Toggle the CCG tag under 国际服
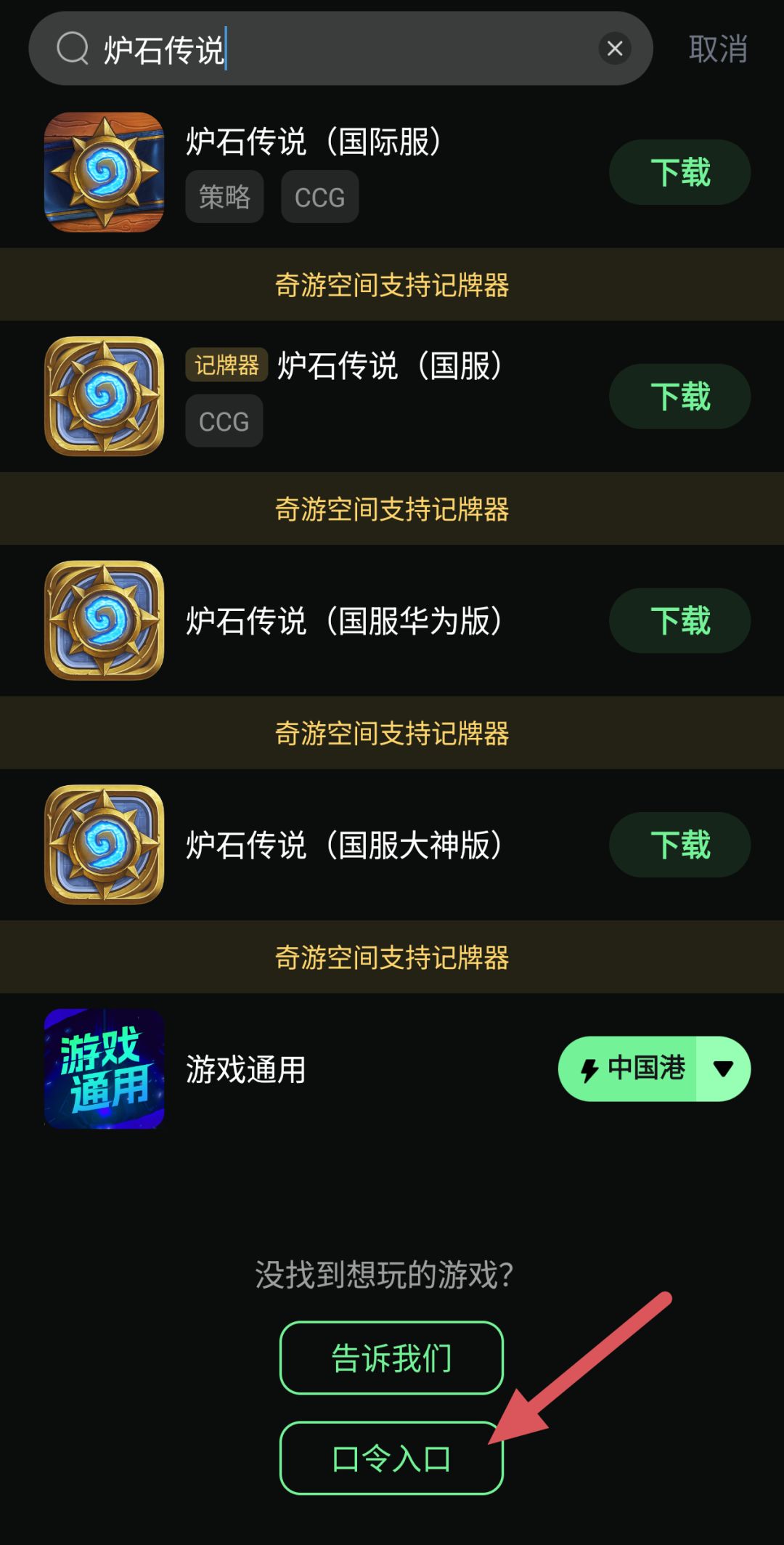The image size is (784, 1545). click(x=319, y=197)
